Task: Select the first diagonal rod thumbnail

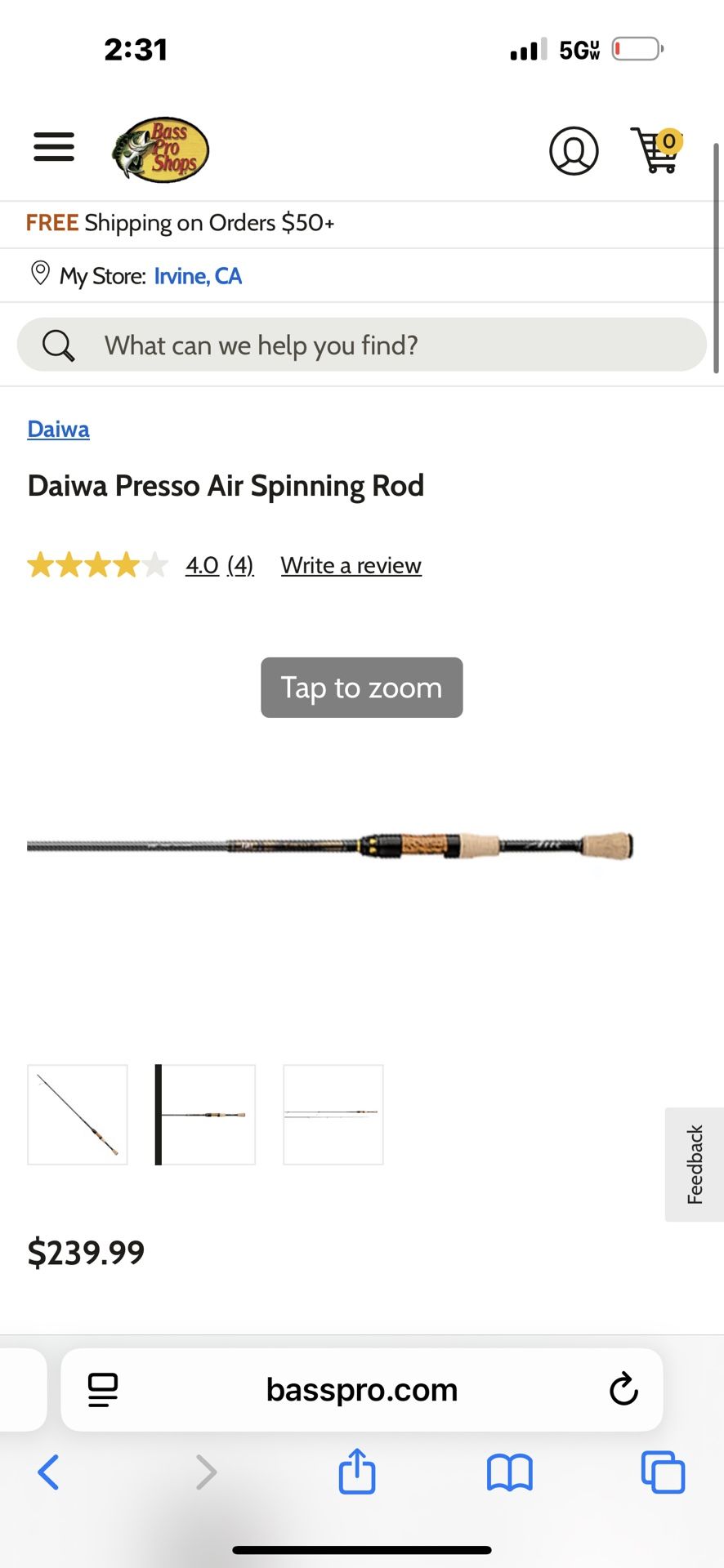Action: [78, 1115]
